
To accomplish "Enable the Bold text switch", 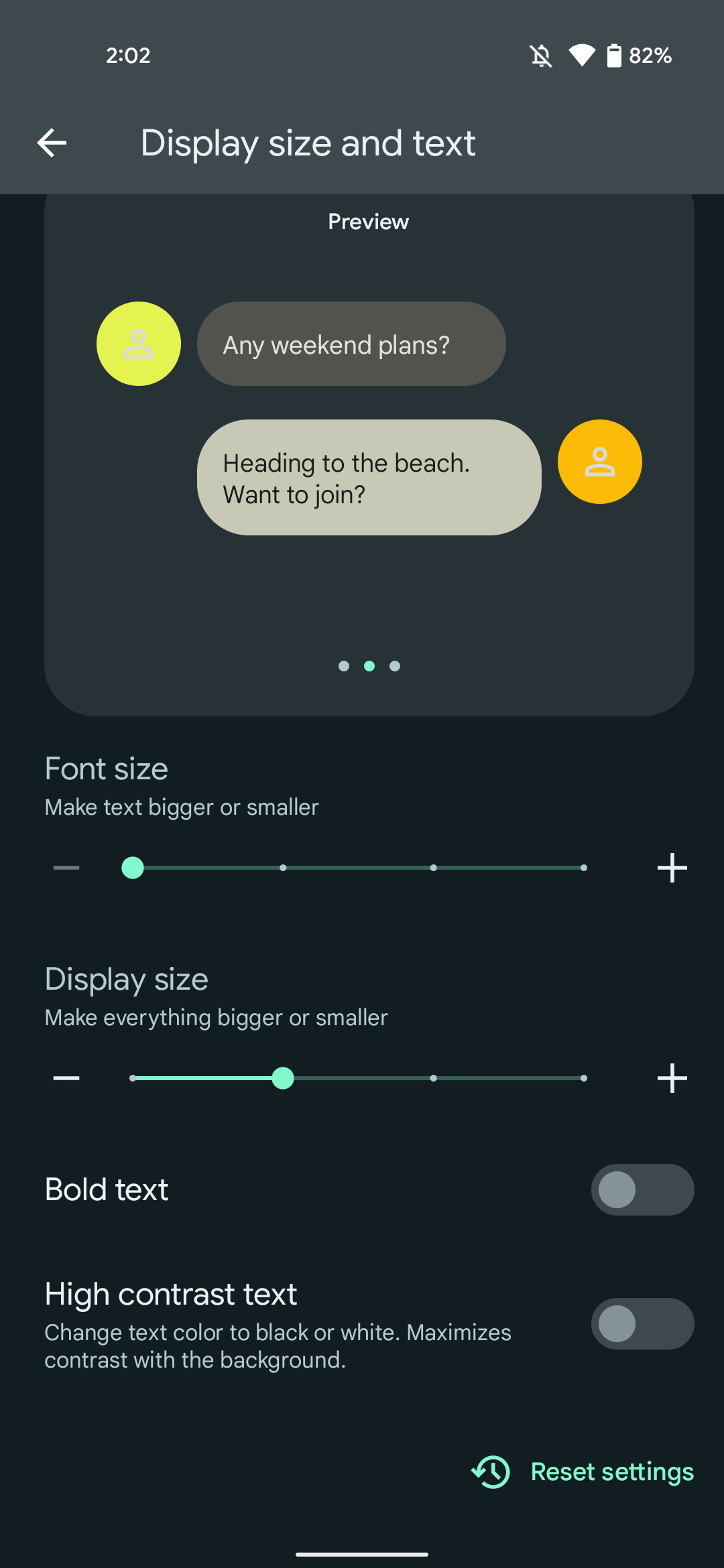I will (642, 1189).
